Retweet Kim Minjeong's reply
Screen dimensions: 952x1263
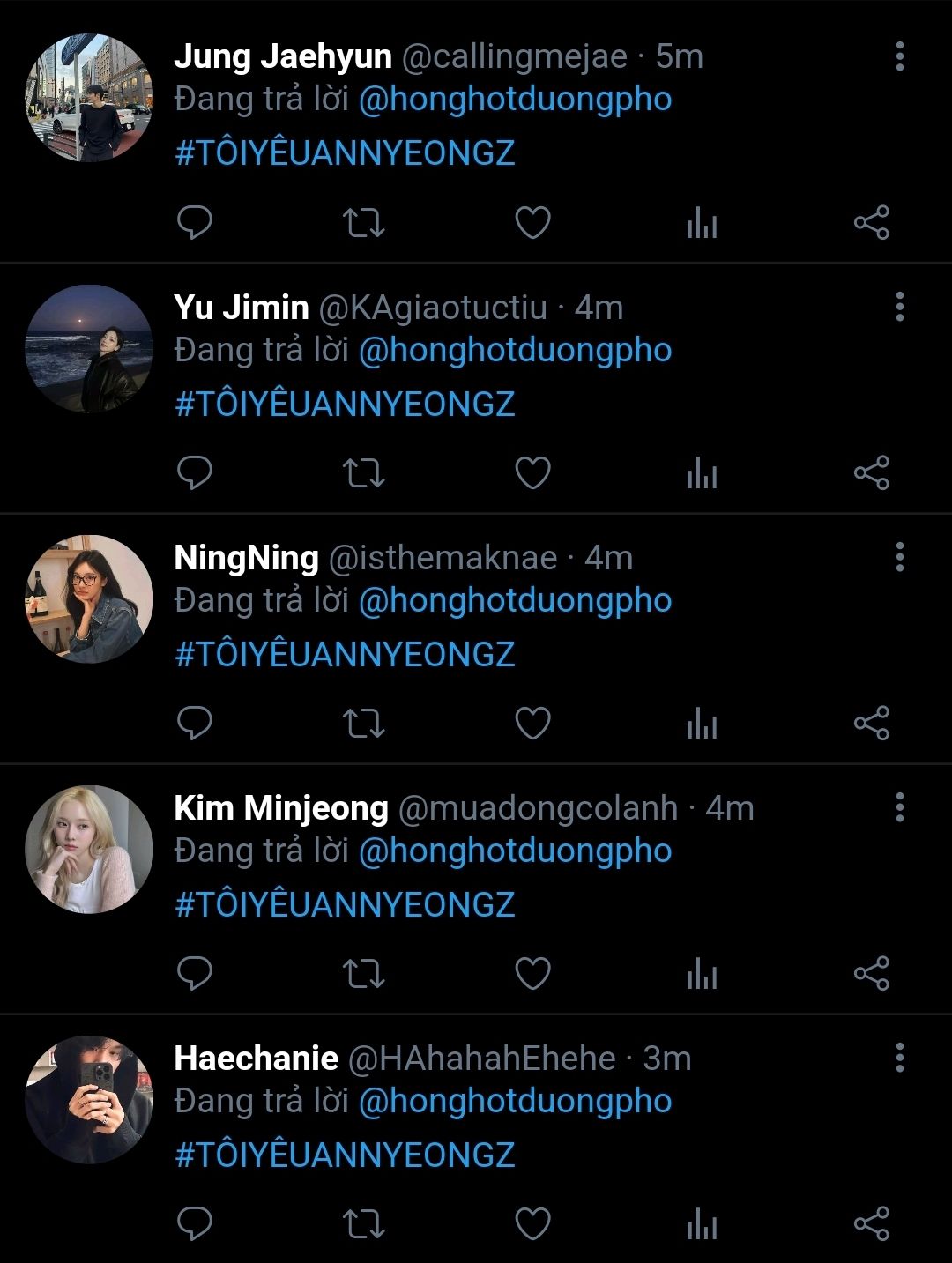point(363,974)
